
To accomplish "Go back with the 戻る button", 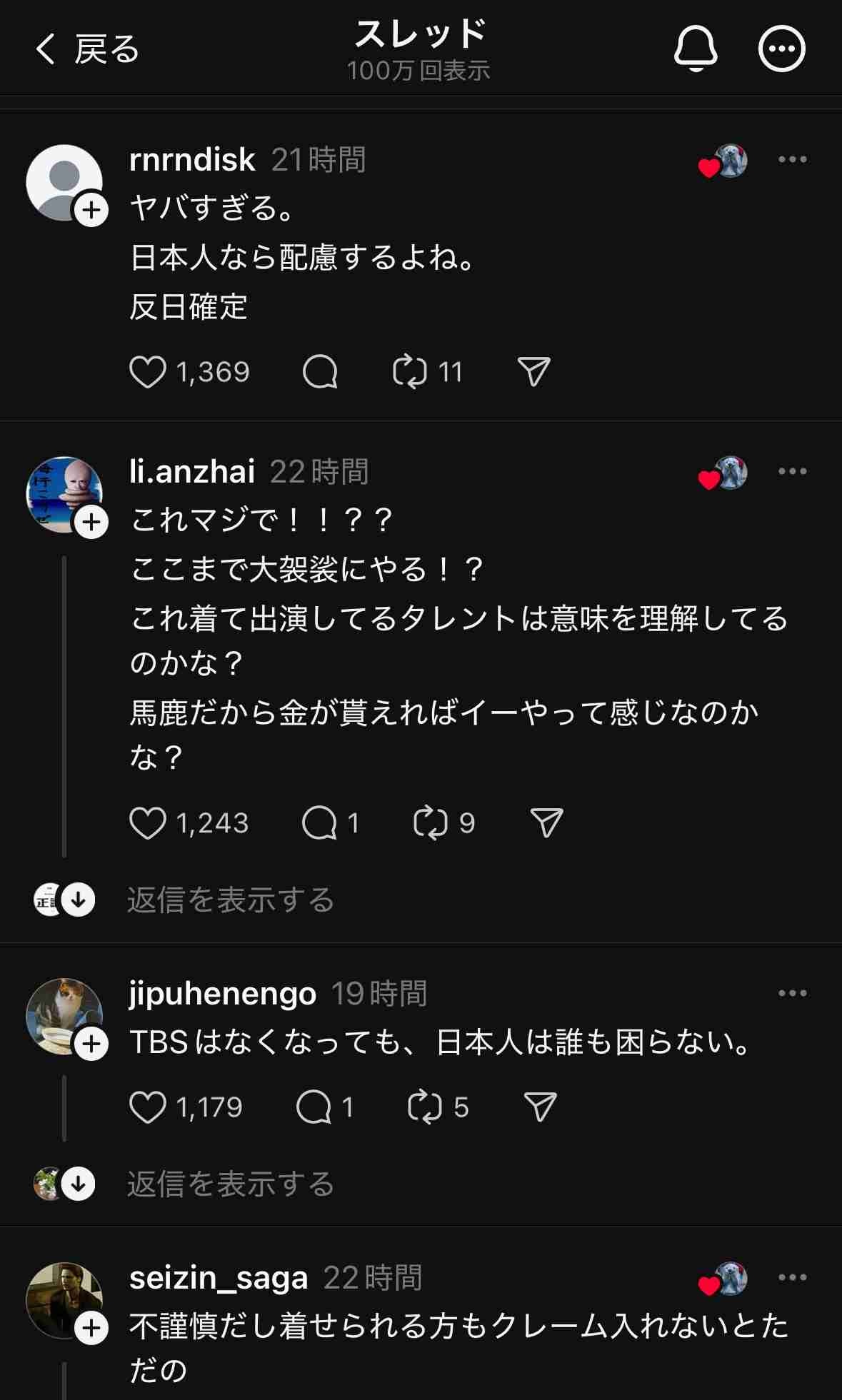I will 87,49.
